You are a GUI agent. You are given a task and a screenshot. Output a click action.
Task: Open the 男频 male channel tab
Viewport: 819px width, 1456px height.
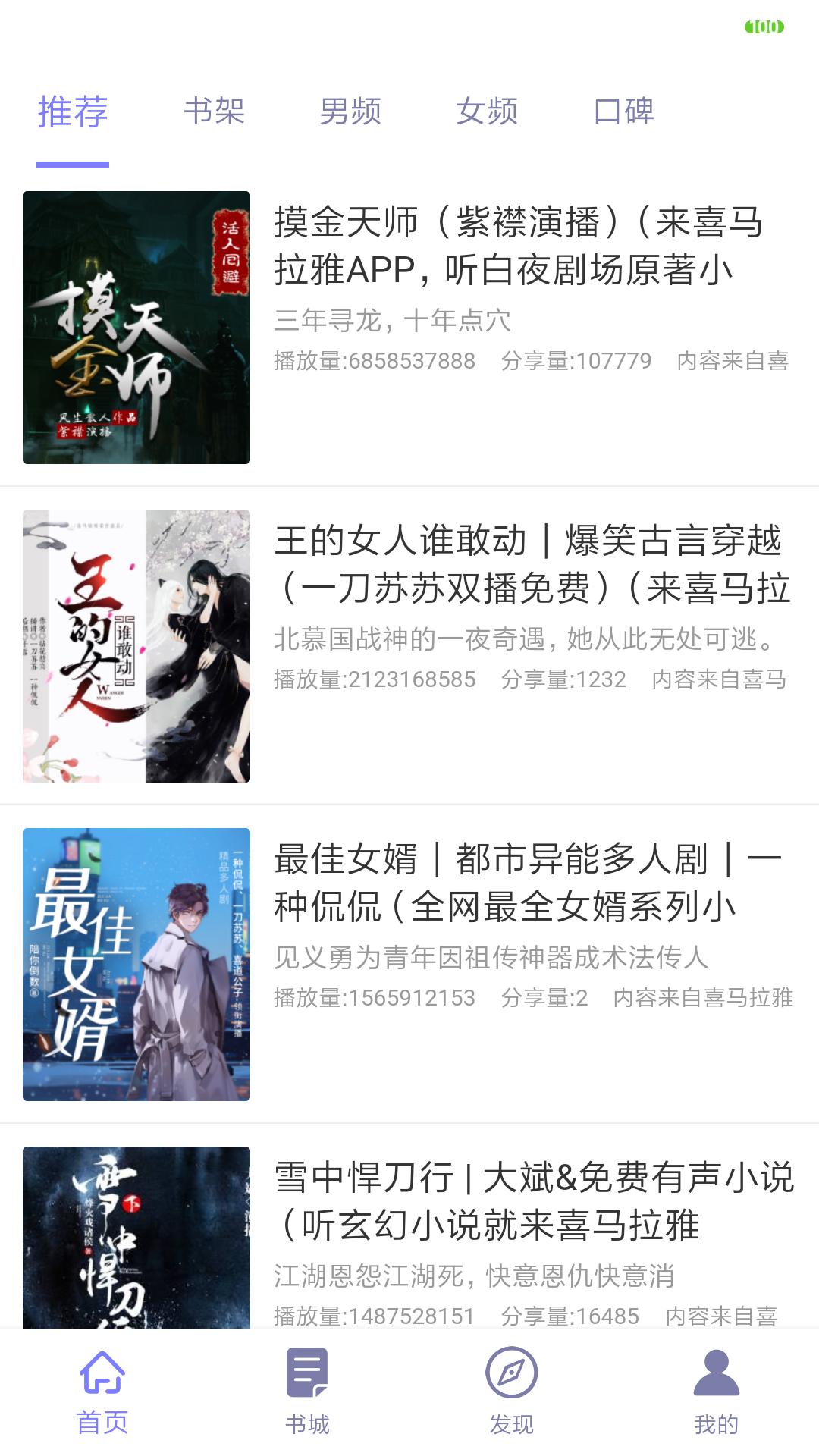(351, 111)
